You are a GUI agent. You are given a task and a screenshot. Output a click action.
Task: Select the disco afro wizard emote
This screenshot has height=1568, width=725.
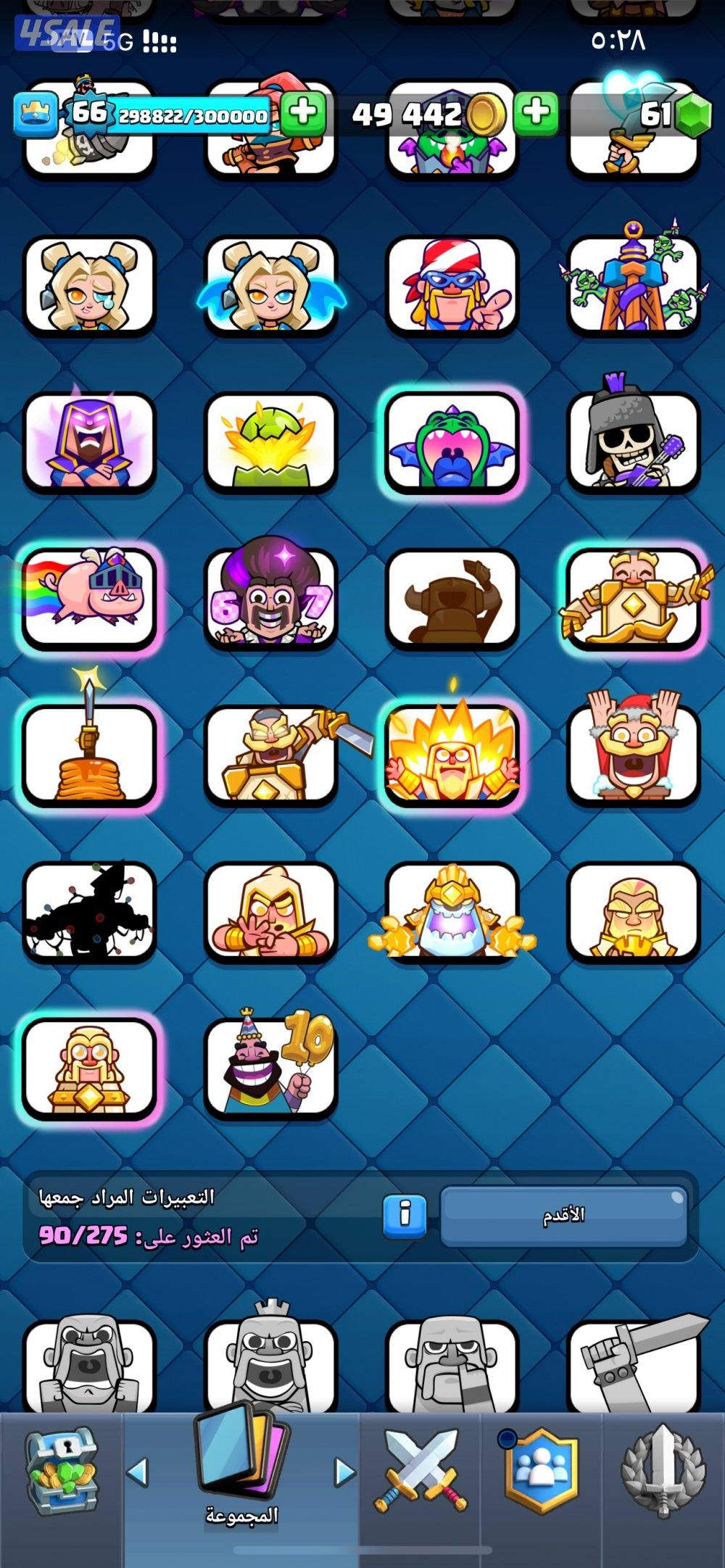tap(271, 597)
